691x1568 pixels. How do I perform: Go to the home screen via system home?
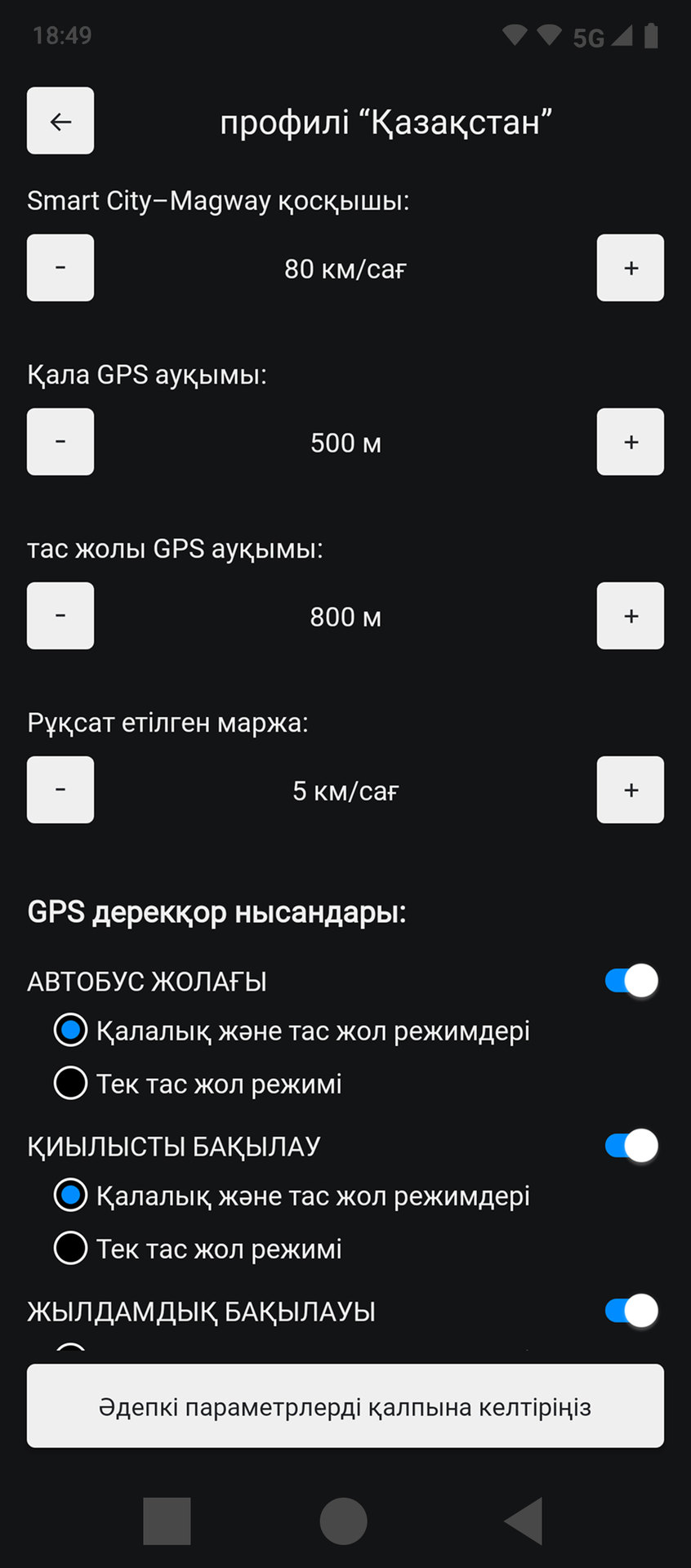click(x=343, y=1521)
